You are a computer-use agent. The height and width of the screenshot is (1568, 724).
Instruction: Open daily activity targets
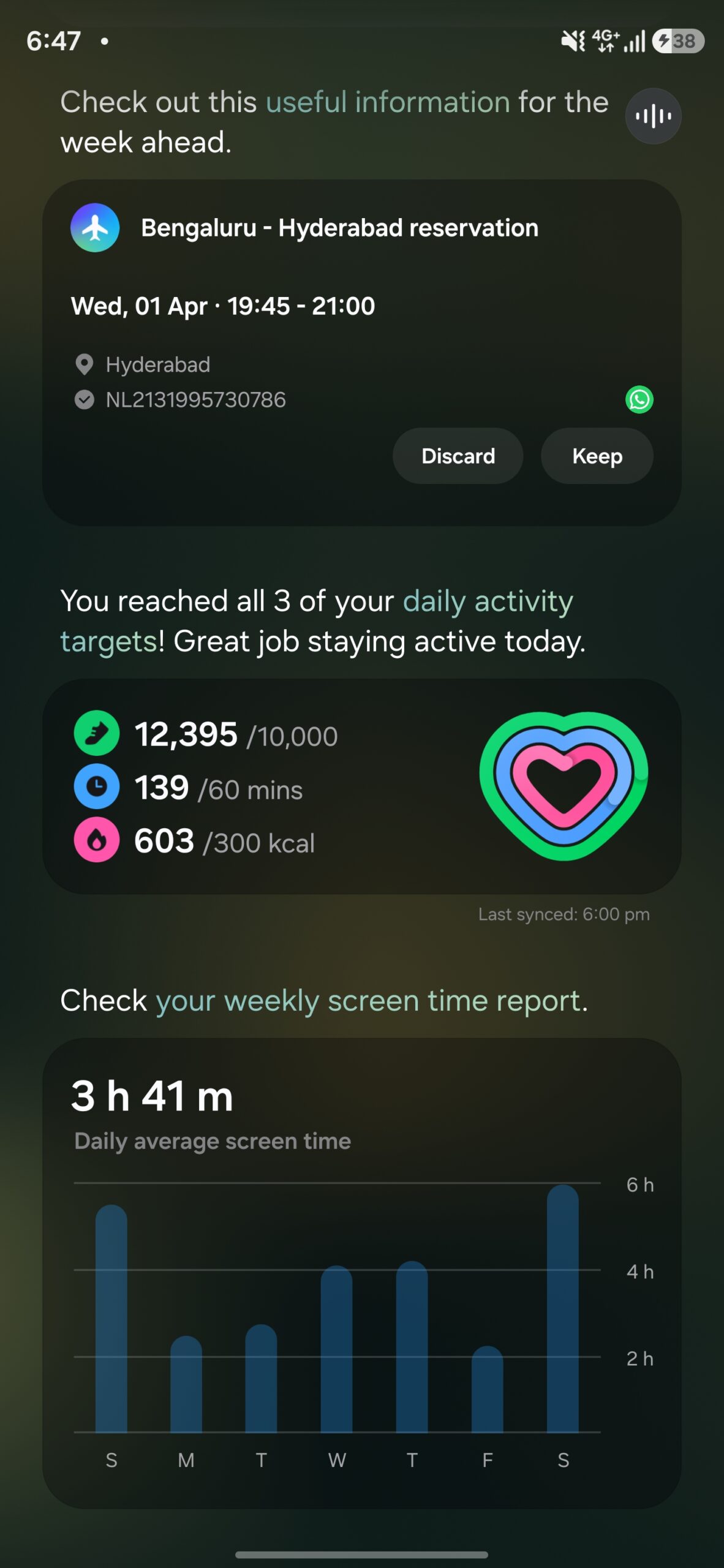488,601
